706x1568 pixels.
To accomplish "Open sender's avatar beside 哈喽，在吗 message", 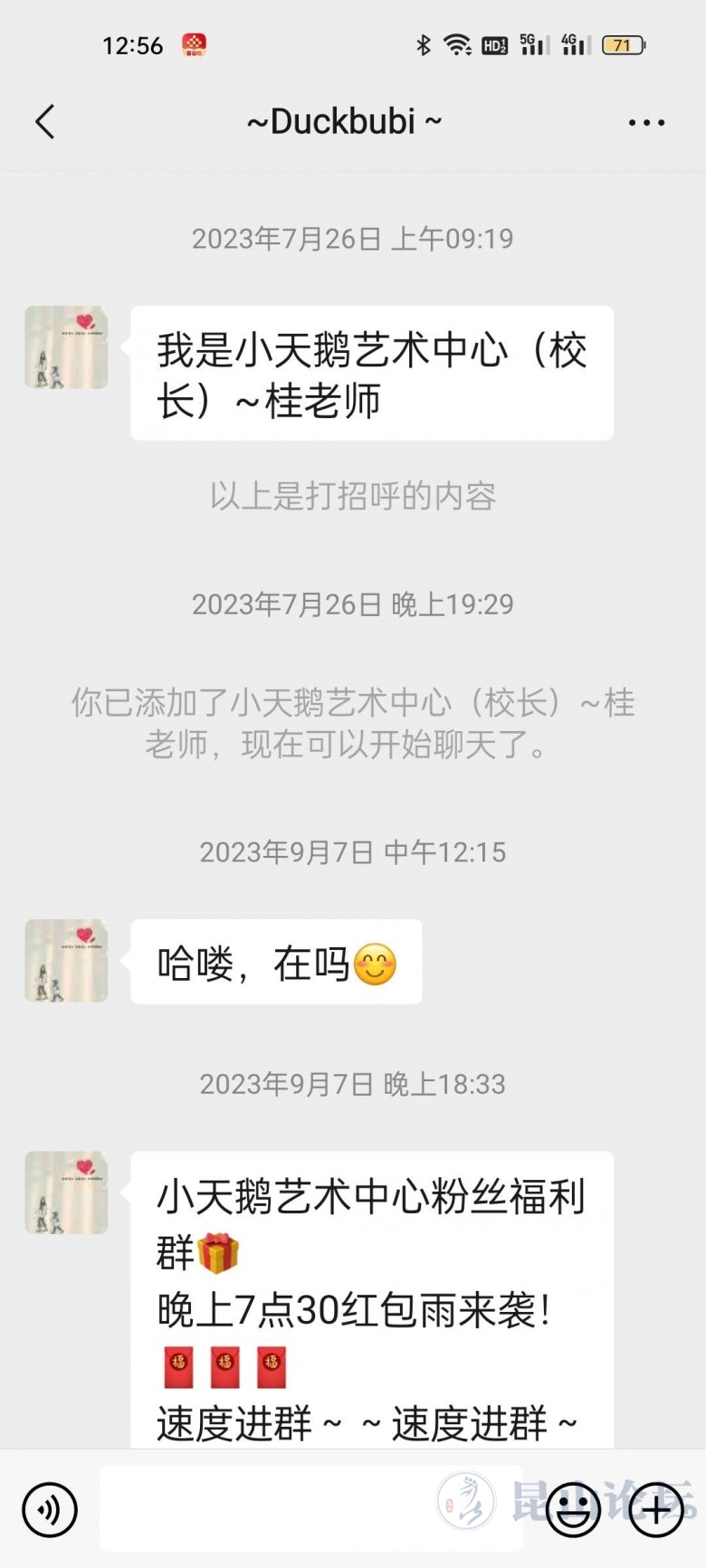I will click(x=66, y=961).
